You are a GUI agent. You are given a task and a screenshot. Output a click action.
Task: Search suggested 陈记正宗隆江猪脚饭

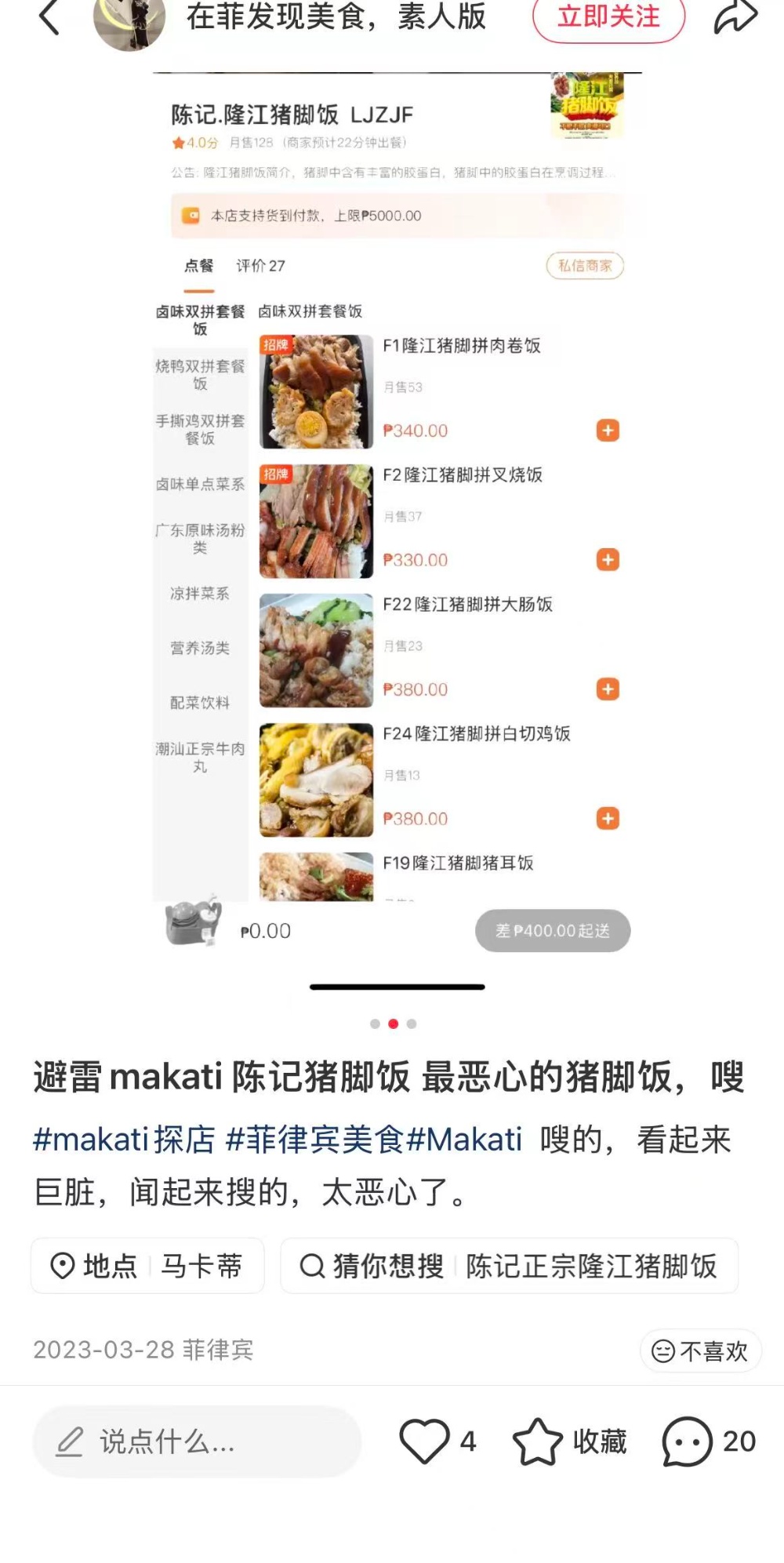[x=510, y=1265]
